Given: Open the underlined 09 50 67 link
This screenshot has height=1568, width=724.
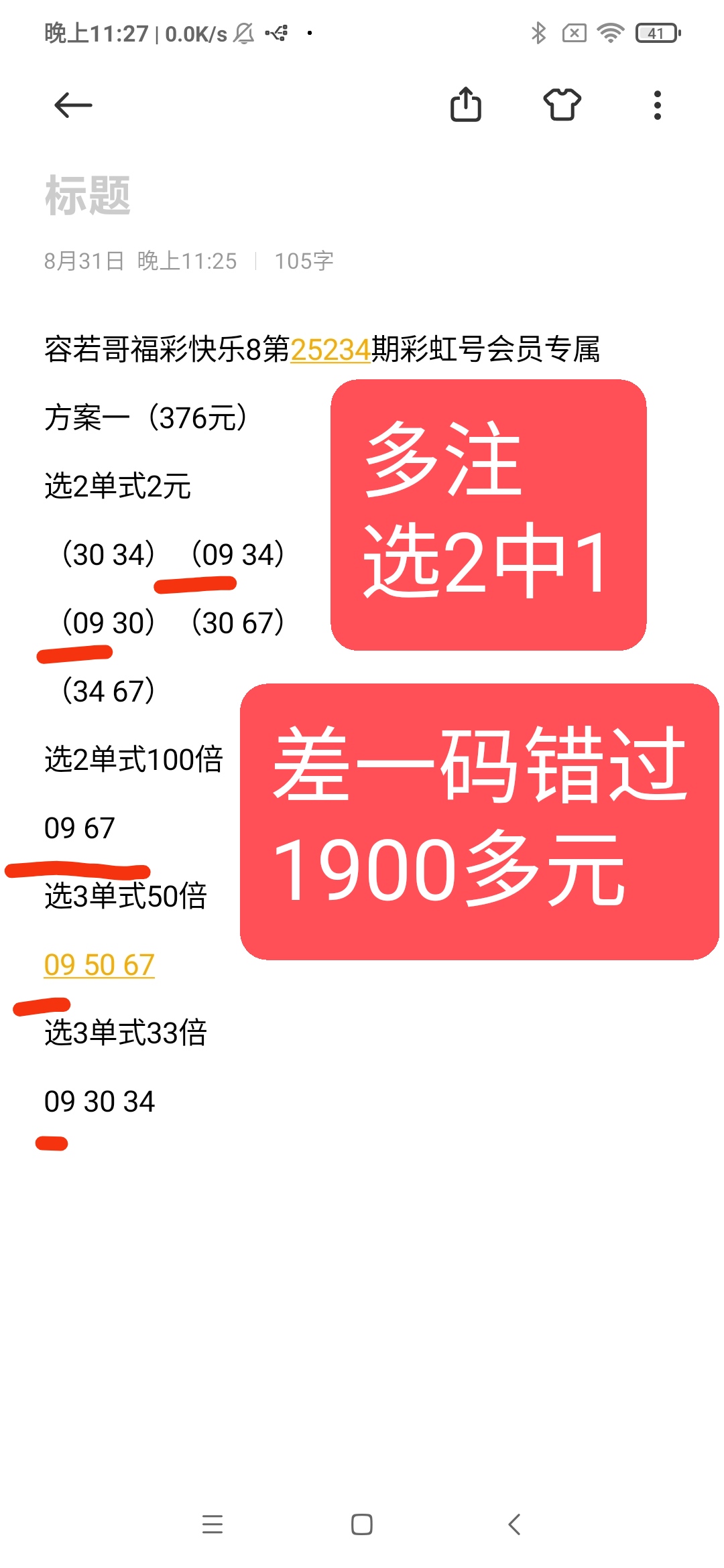Looking at the screenshot, I should (x=99, y=965).
